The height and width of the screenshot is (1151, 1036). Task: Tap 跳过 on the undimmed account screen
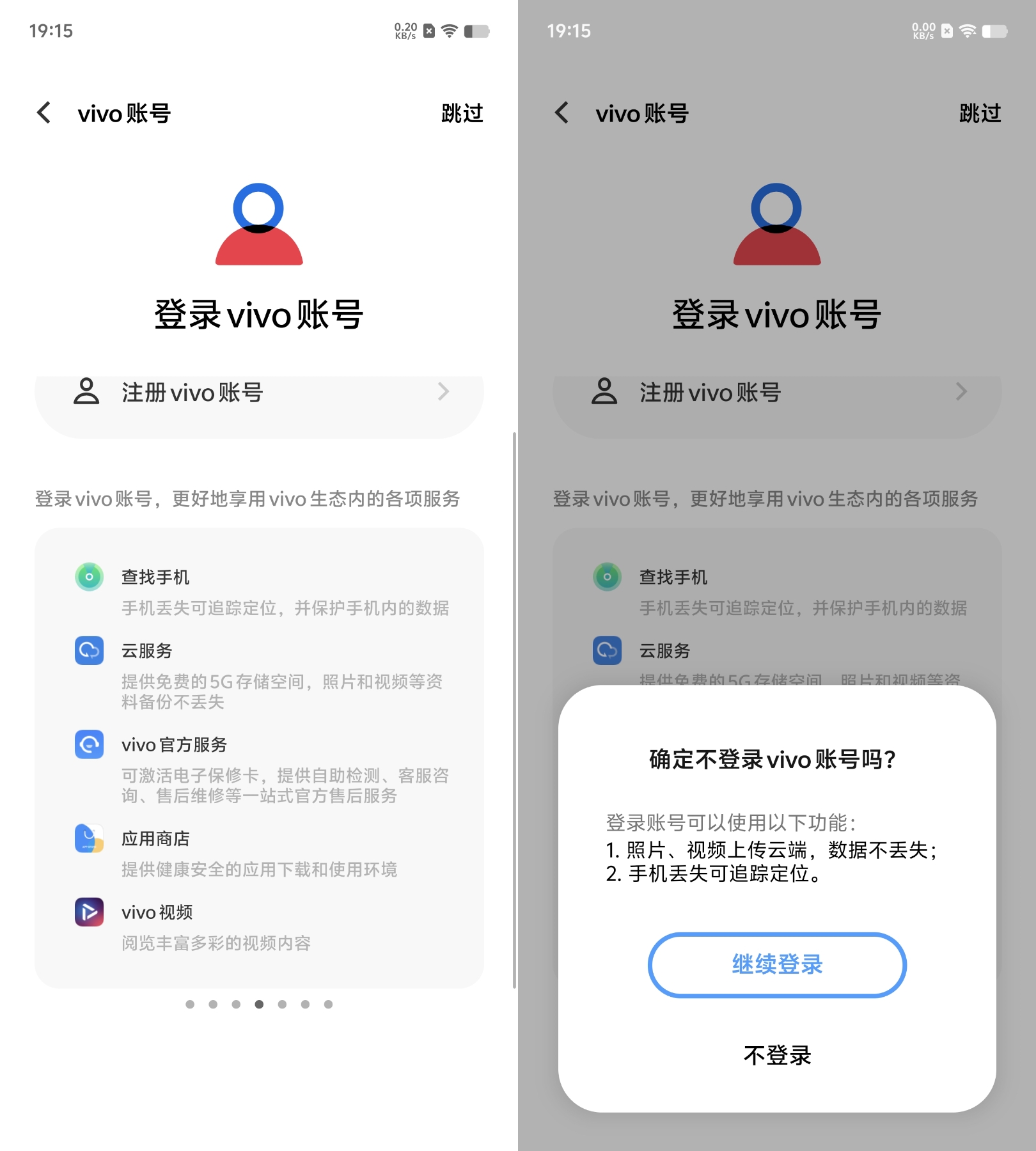point(462,113)
